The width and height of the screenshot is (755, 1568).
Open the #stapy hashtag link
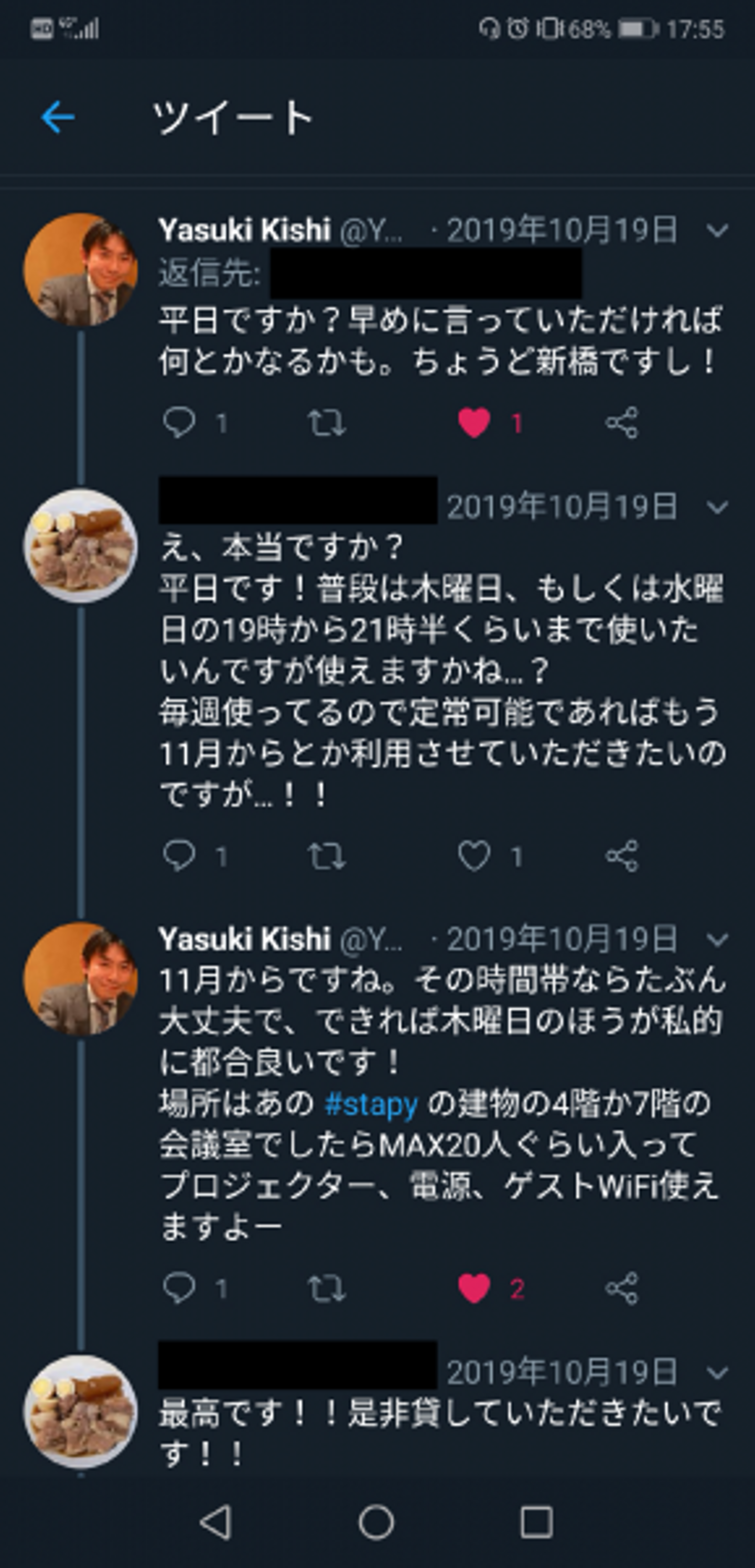click(x=371, y=1104)
